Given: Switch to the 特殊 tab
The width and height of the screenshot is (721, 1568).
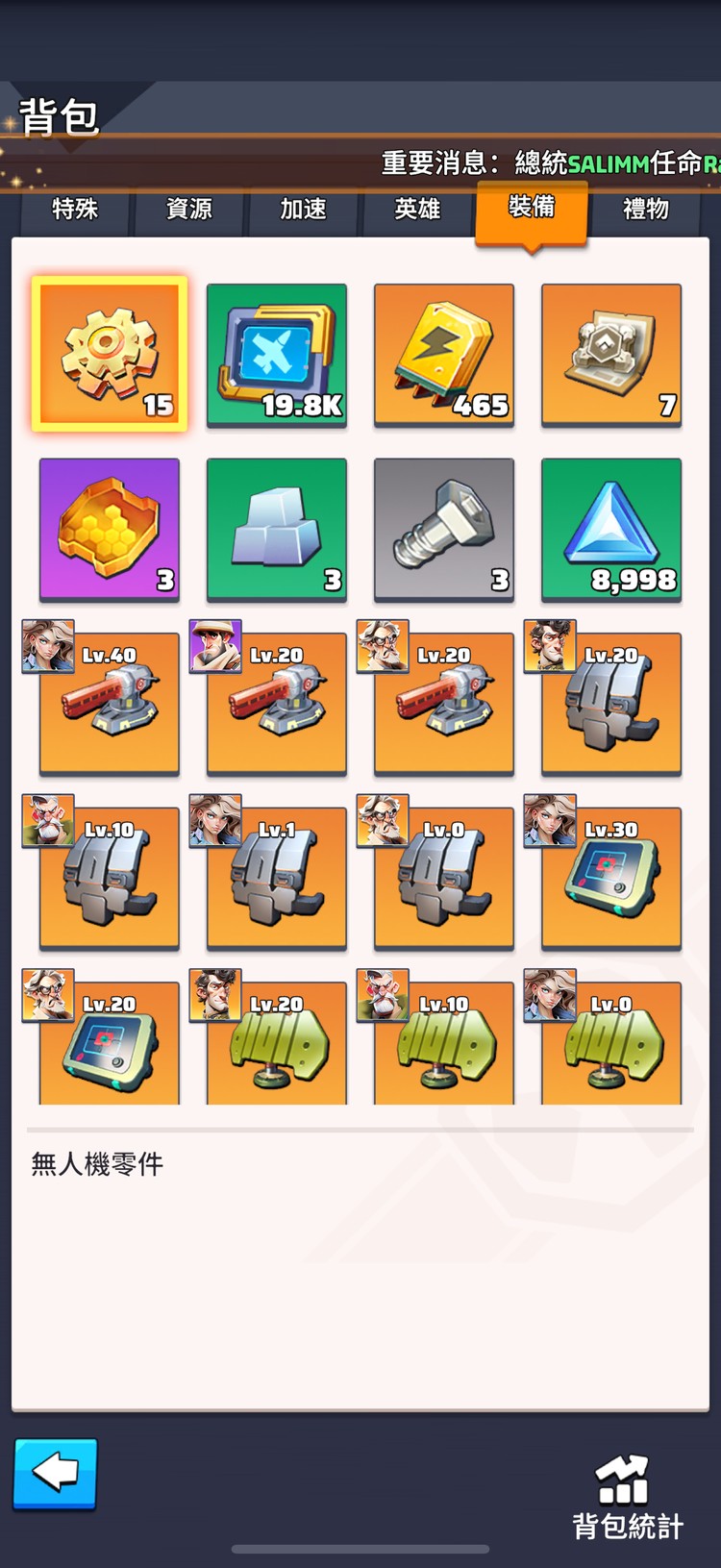Looking at the screenshot, I should 75,209.
